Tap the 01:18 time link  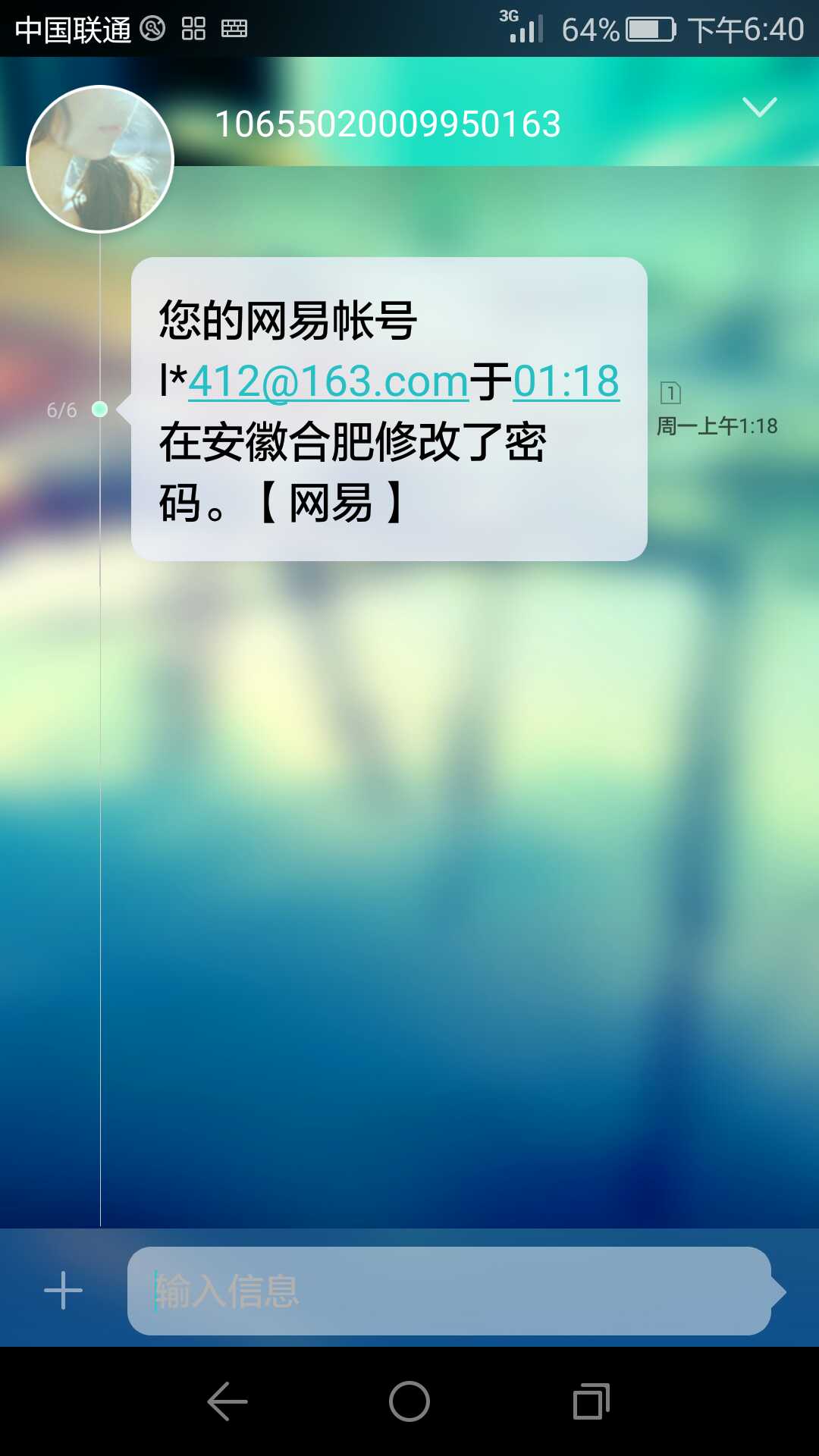566,381
